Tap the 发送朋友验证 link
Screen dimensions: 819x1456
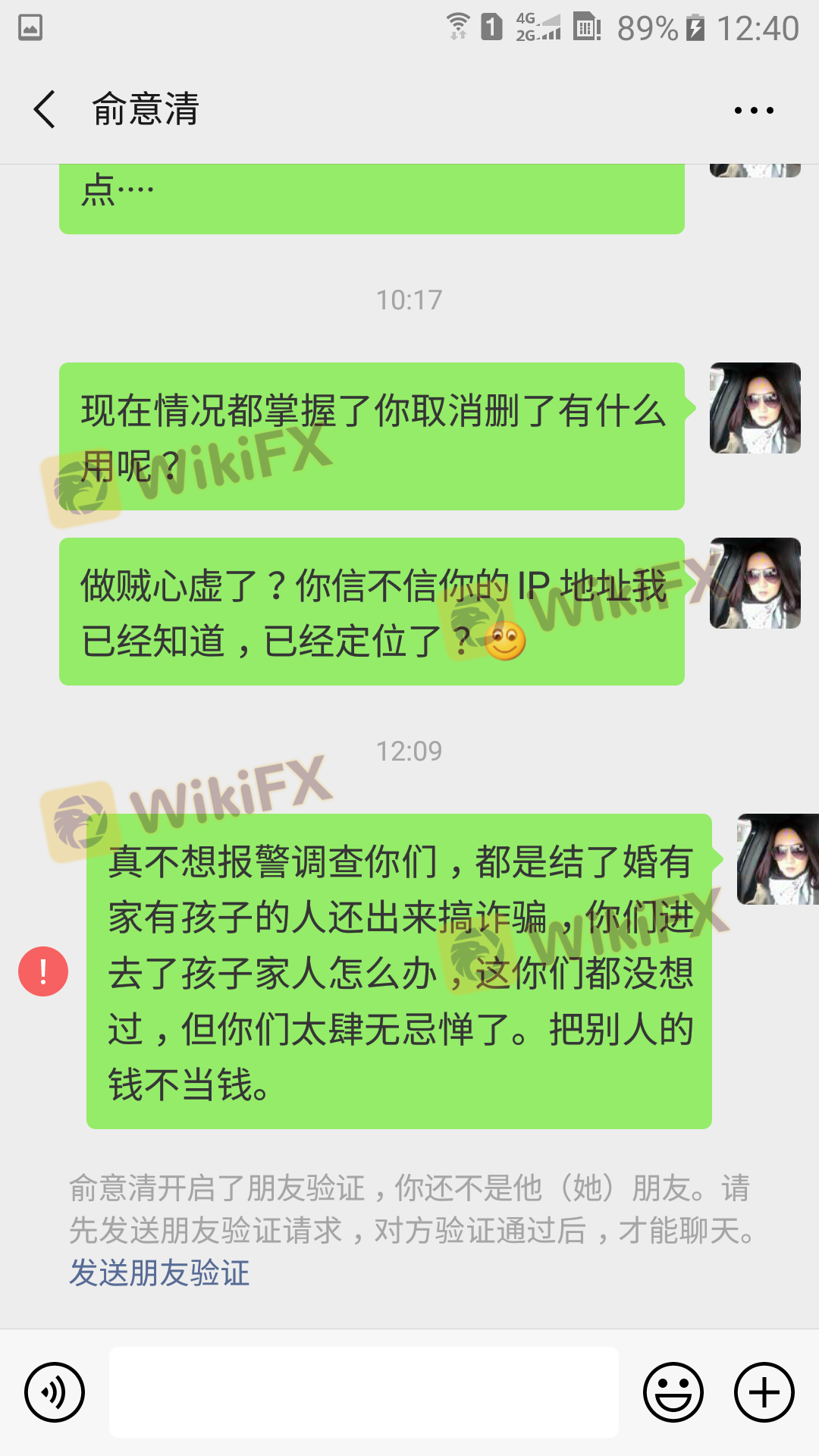pos(159,1272)
